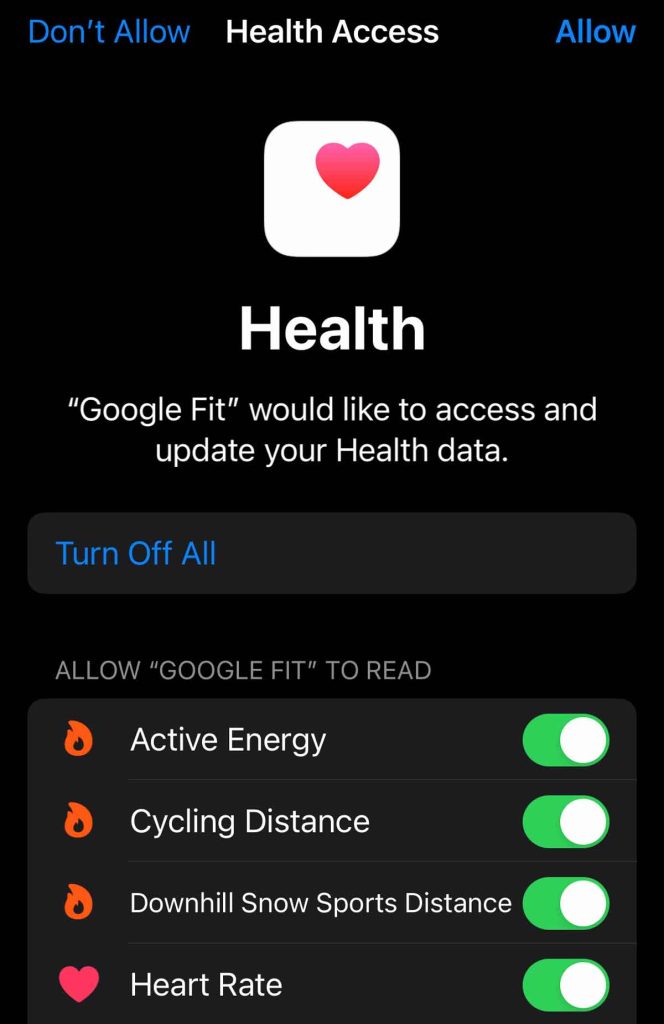664x1024 pixels.
Task: Toggle Downhill Snow Sports Distance switch
Action: tap(566, 904)
